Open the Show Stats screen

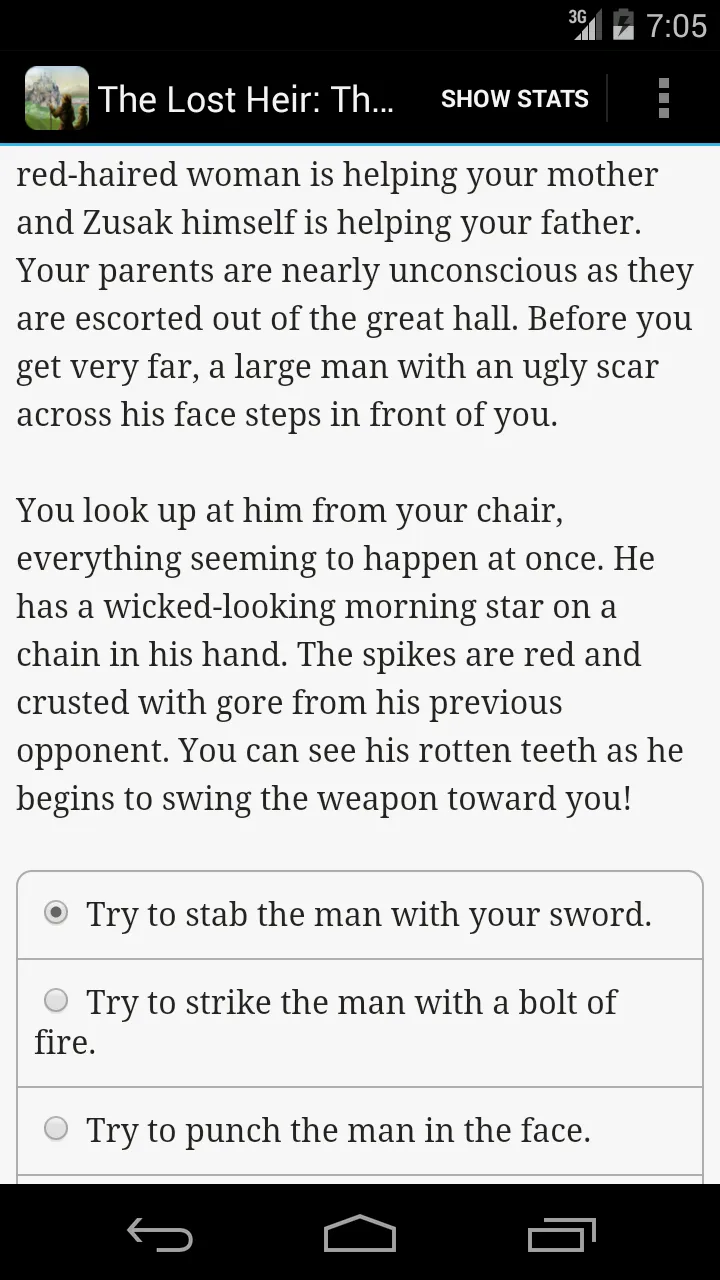(x=515, y=99)
